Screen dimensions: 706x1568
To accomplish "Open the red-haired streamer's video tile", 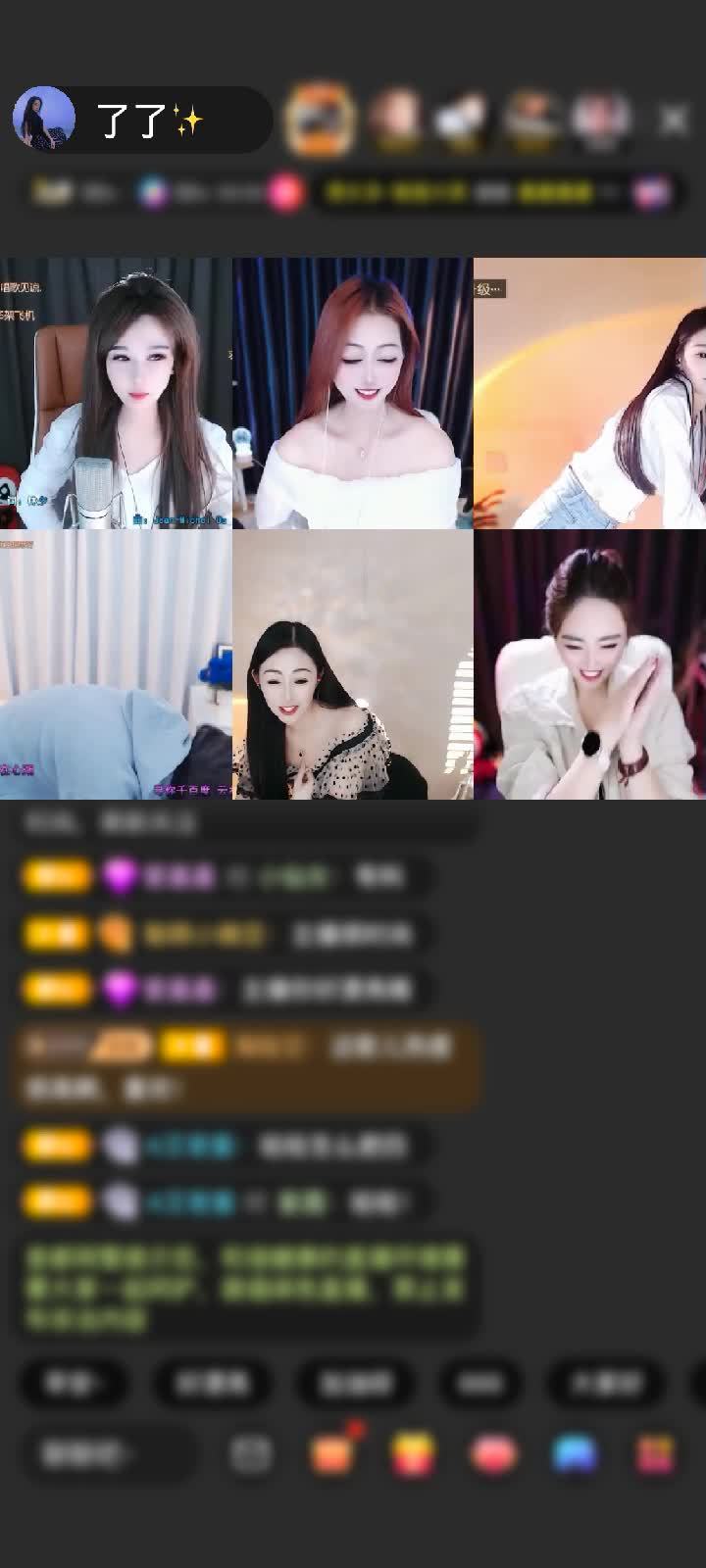I will (x=353, y=393).
